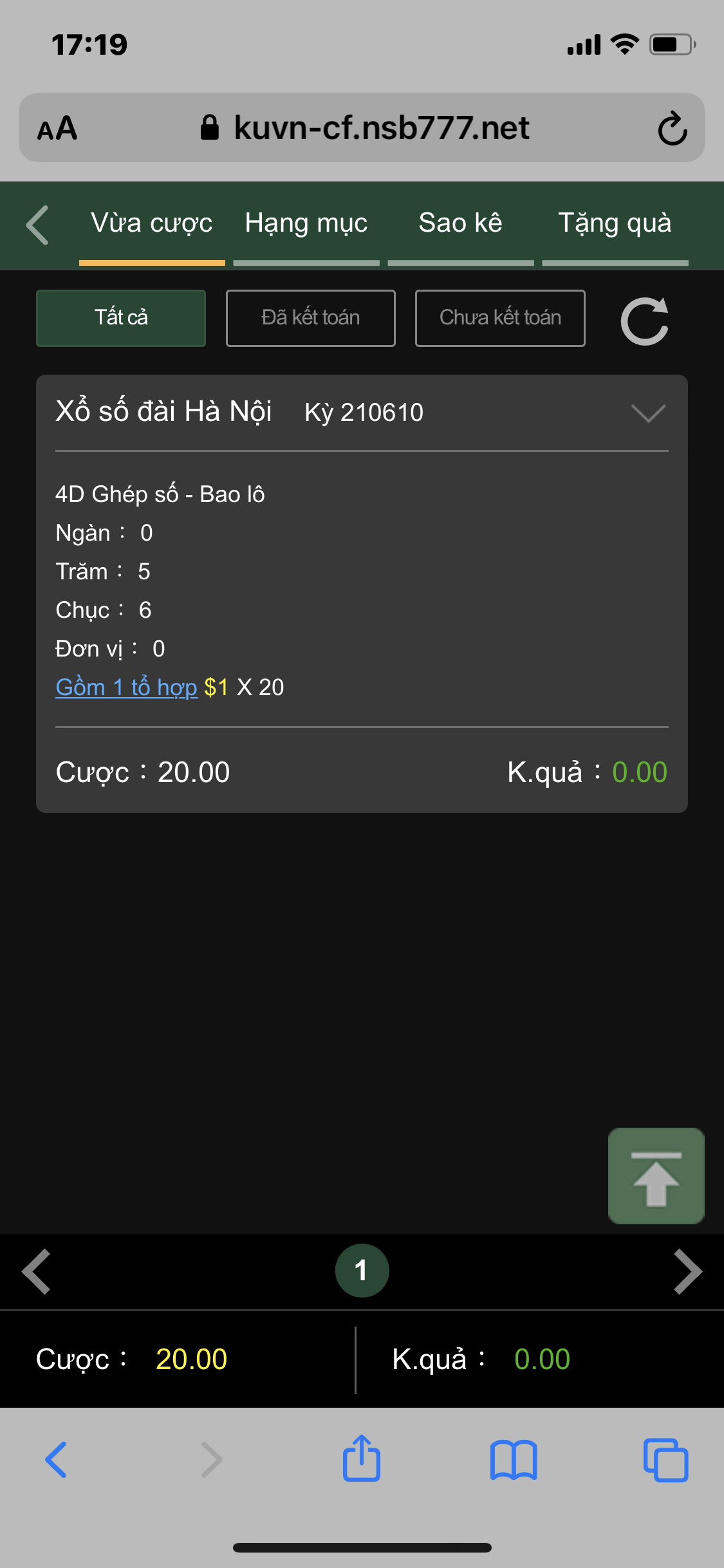Viewport: 724px width, 1568px height.
Task: Refresh the bet list
Action: (645, 321)
